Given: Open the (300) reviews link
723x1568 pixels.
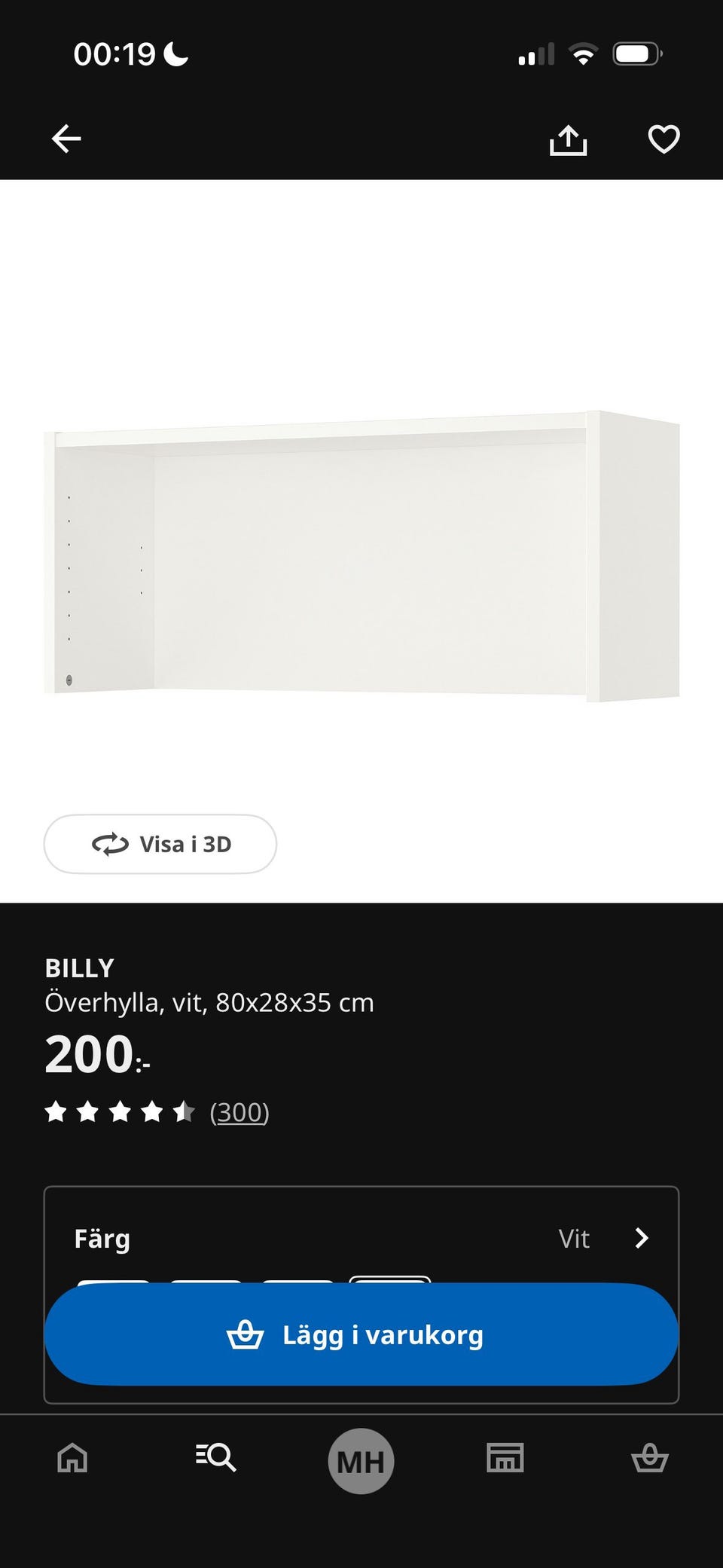Looking at the screenshot, I should point(239,1112).
